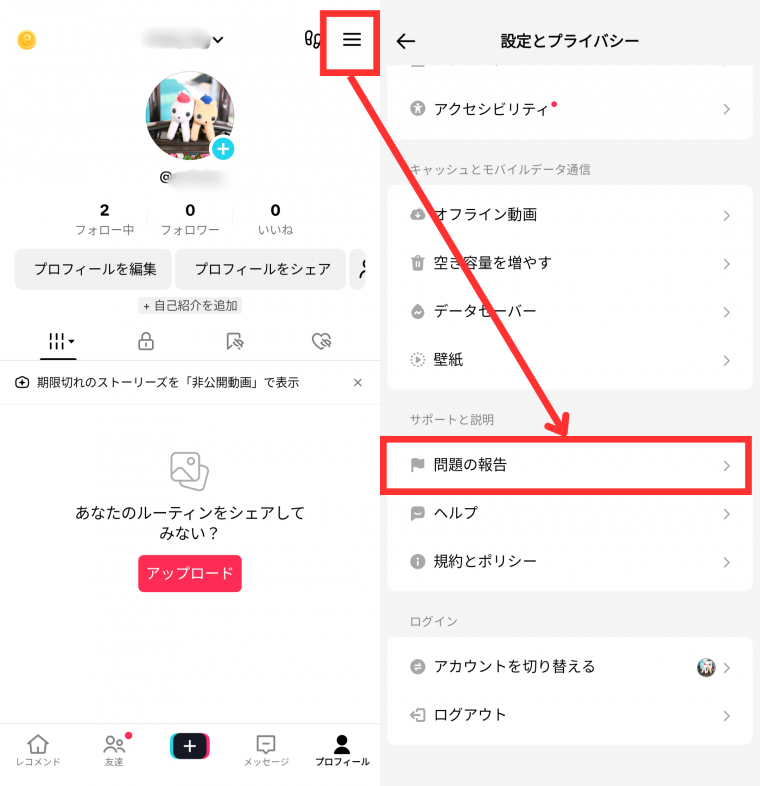The width and height of the screenshot is (760, 786).
Task: Open オフライン動画 settings
Action: pos(568,215)
